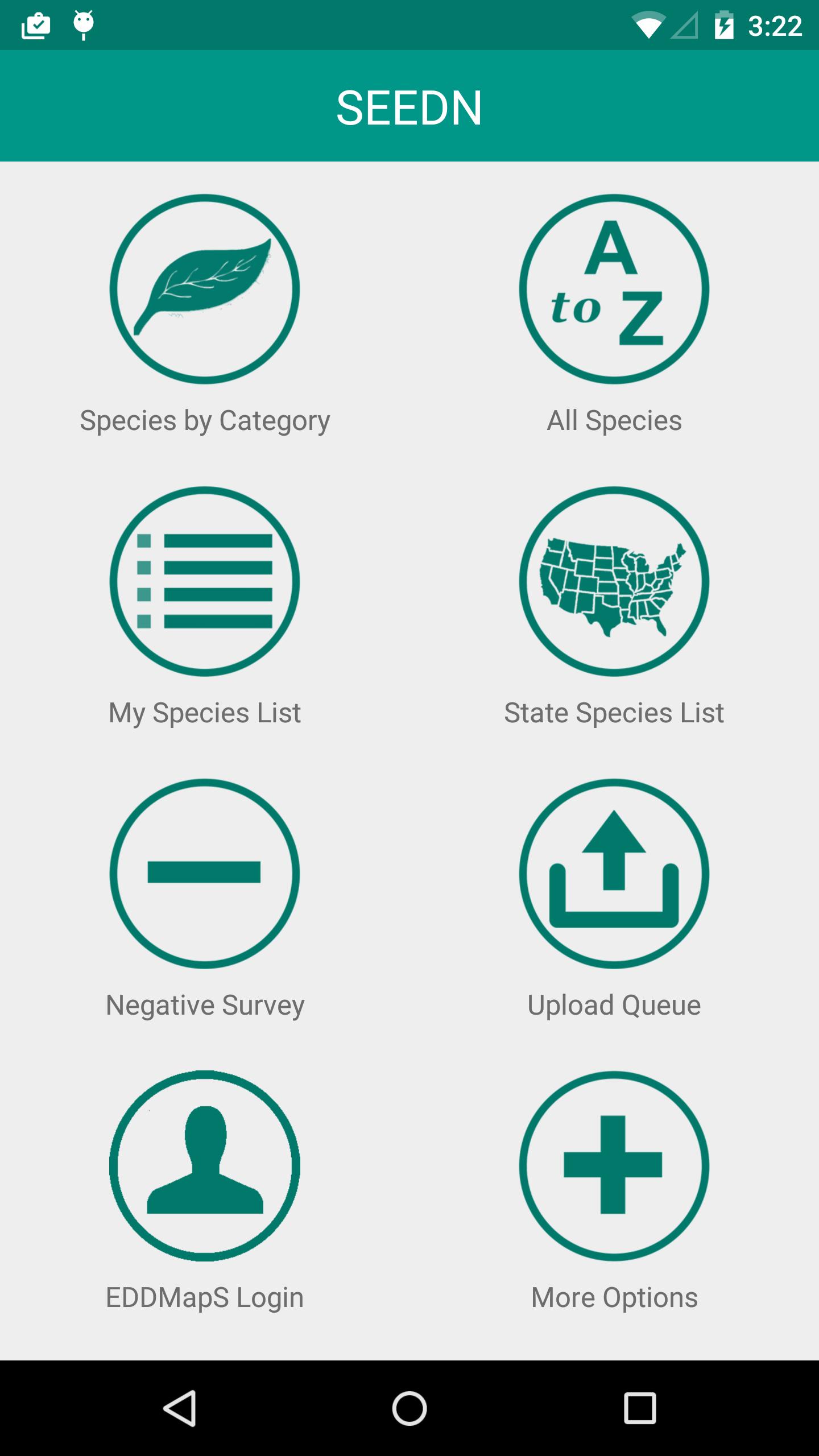Viewport: 819px width, 1456px height.
Task: Open Species by Category
Action: tap(205, 289)
